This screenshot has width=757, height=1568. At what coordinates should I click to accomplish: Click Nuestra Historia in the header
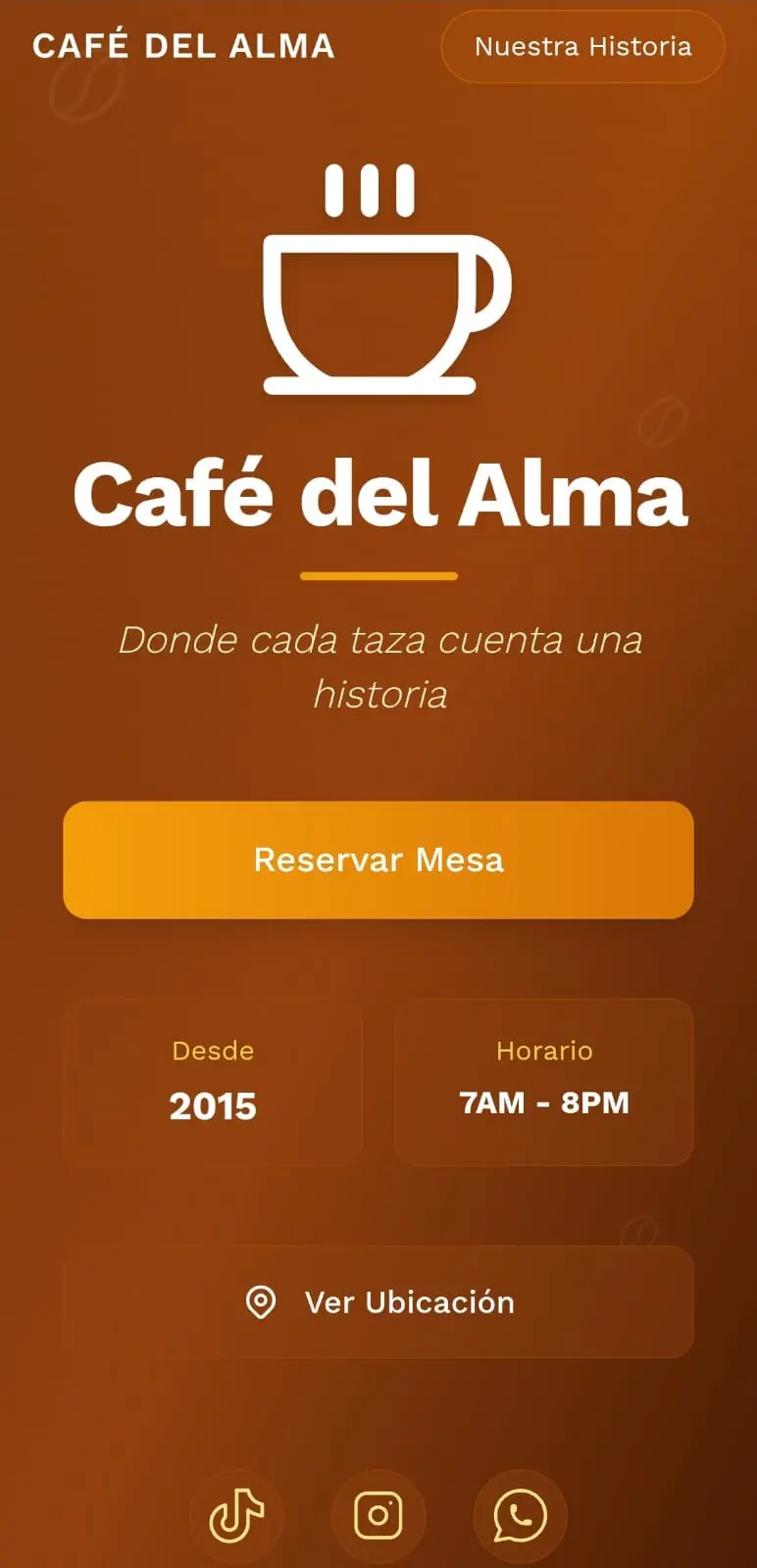click(582, 46)
